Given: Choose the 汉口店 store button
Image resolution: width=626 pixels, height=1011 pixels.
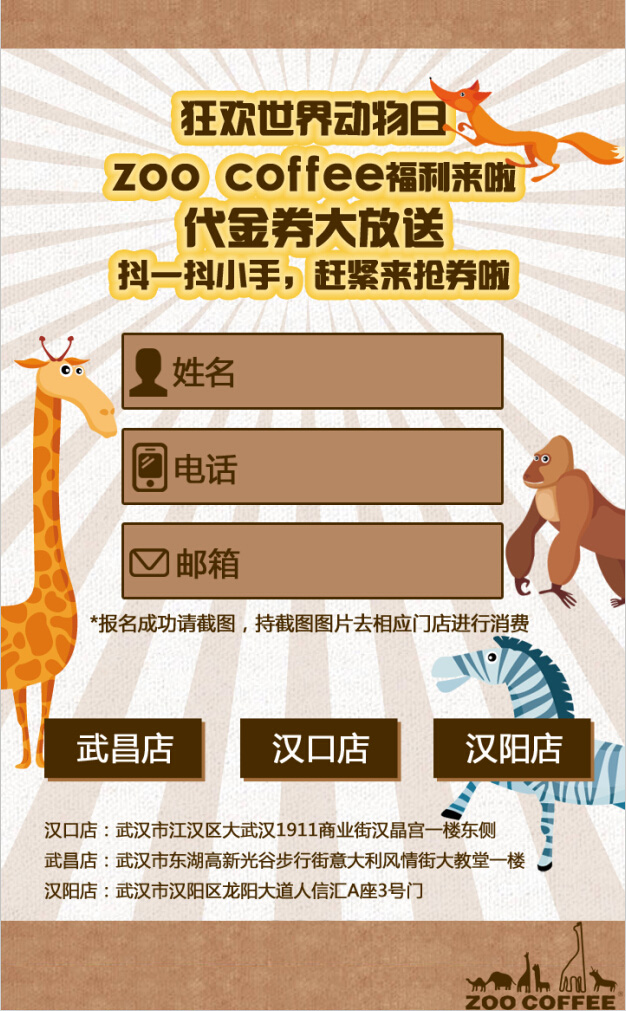Looking at the screenshot, I should tap(319, 748).
